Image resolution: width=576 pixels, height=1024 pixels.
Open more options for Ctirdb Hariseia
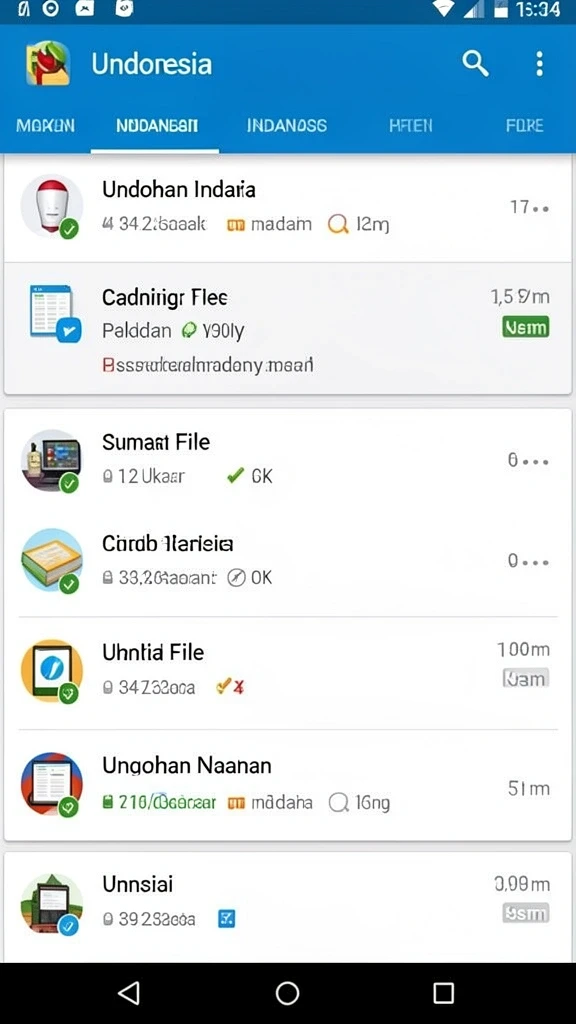[x=528, y=561]
